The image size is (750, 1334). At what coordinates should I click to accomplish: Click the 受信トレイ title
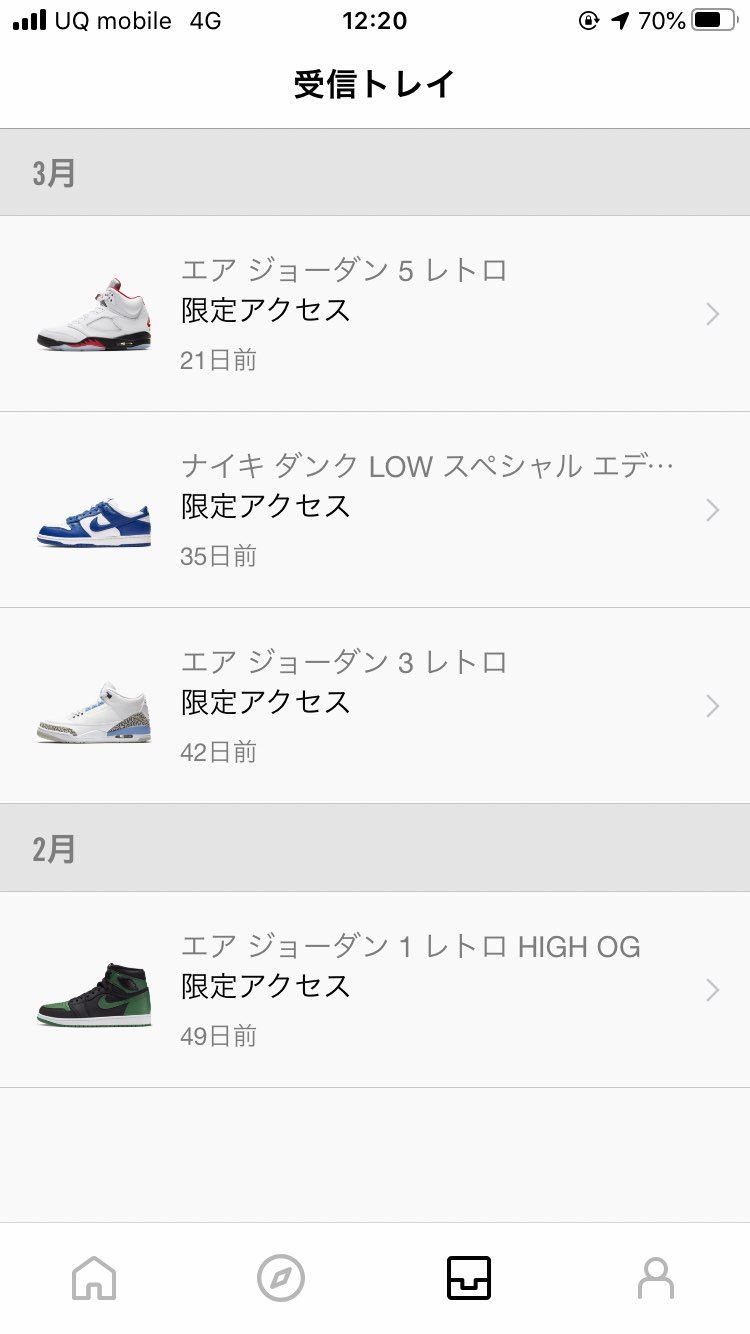point(375,84)
